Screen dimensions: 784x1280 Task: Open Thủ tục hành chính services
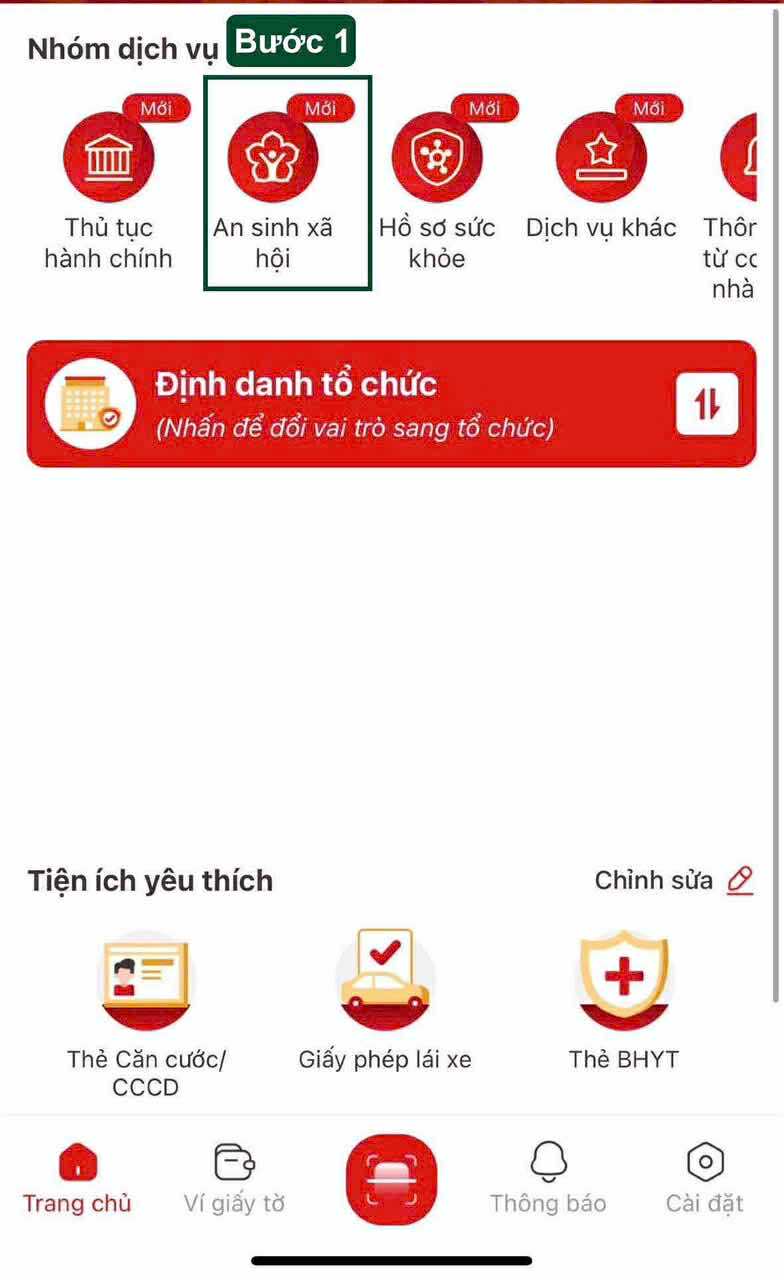[108, 158]
